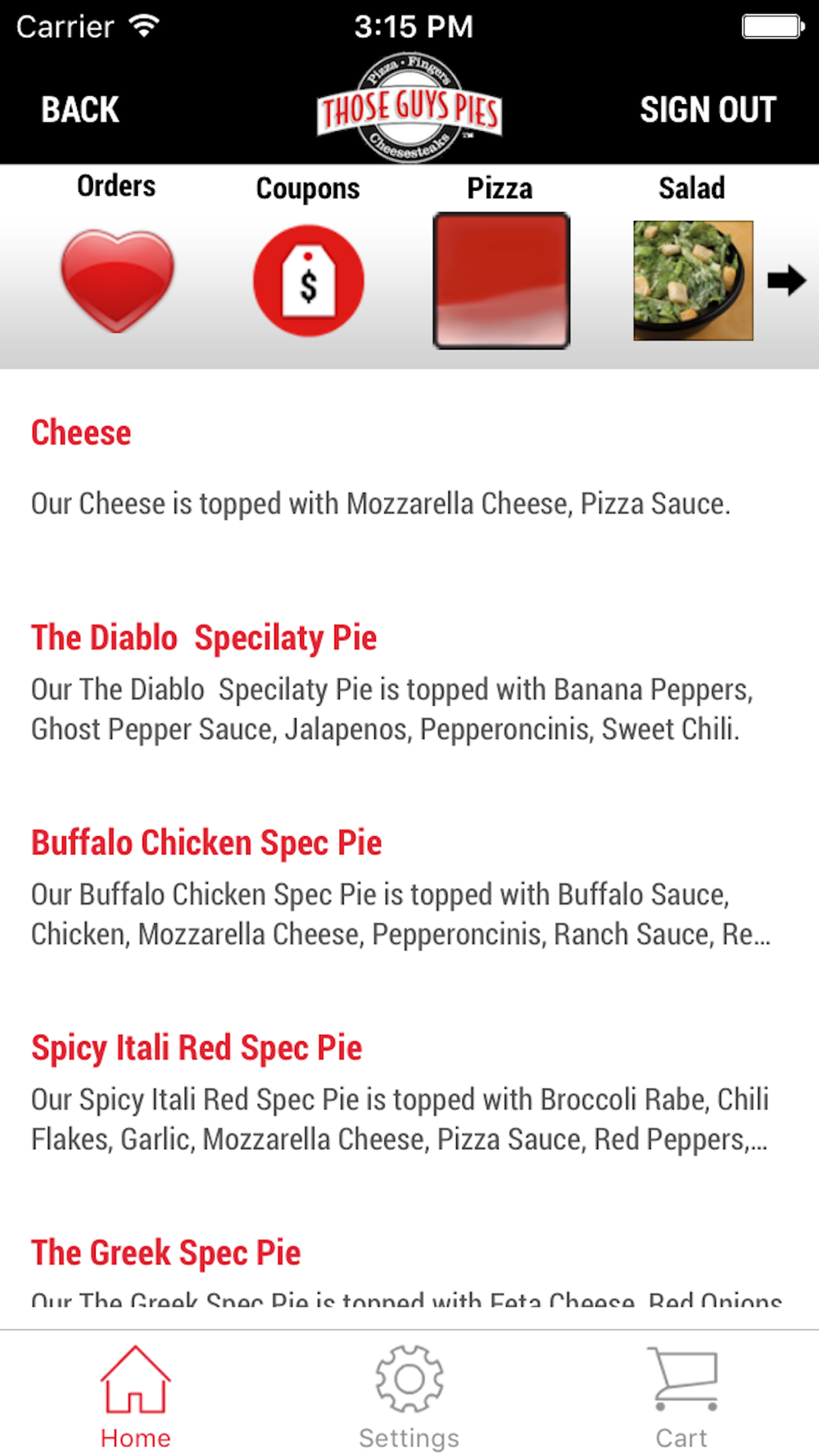Sign out of the account
819x1456 pixels.
708,110
